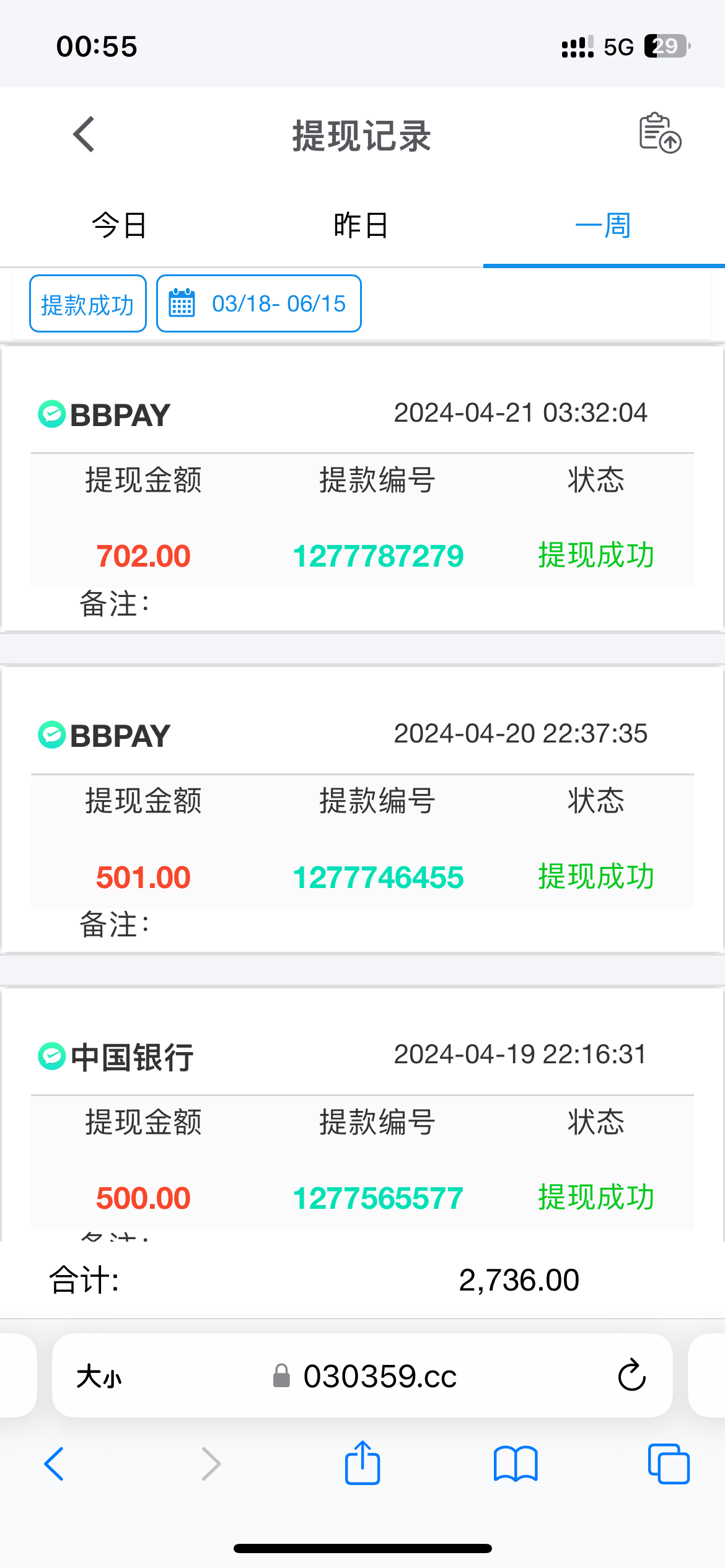Share this page from Safari toolbar

(362, 1463)
